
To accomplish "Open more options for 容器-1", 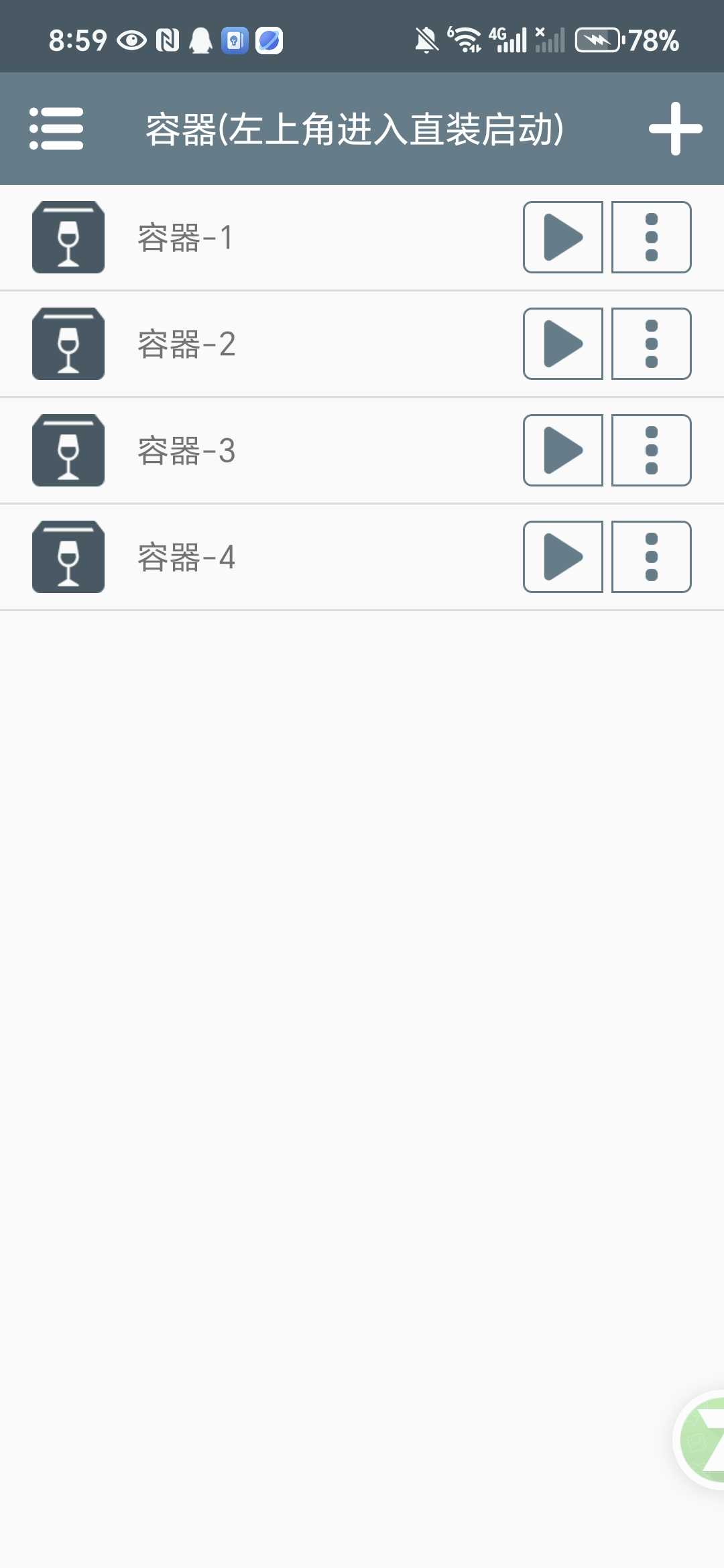I will [651, 237].
